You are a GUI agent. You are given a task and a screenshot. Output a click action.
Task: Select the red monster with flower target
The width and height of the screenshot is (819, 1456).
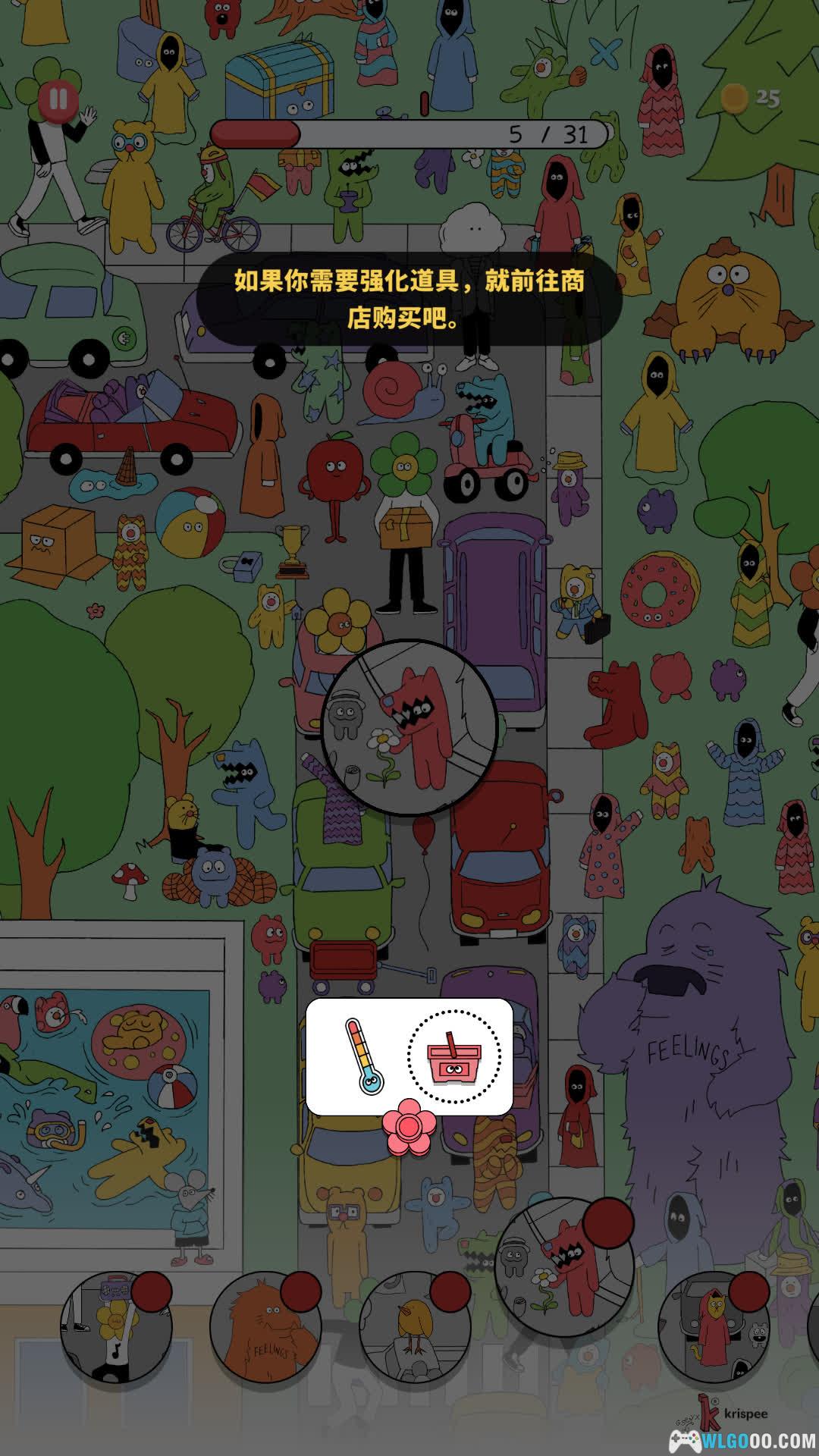(x=563, y=1266)
